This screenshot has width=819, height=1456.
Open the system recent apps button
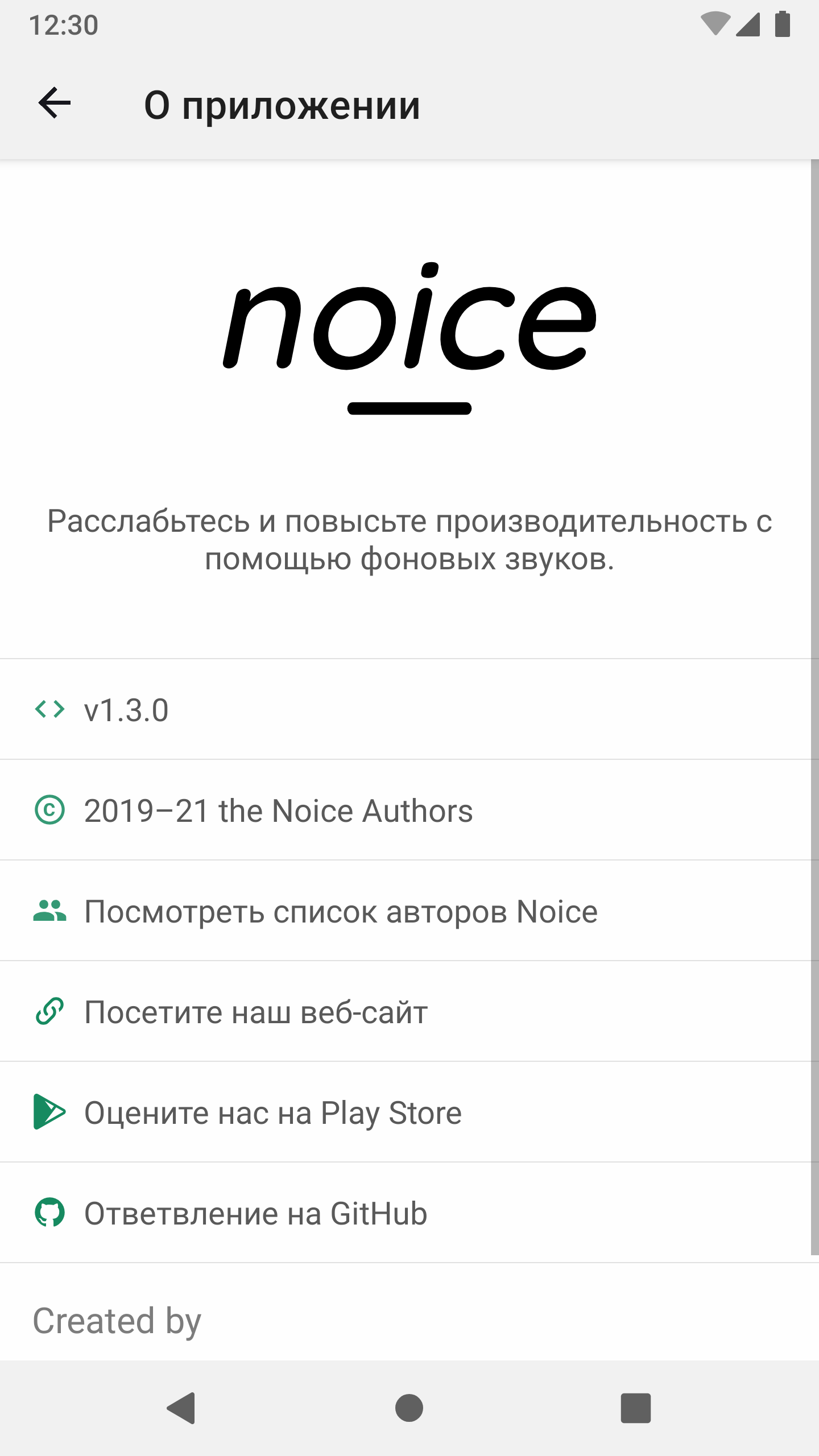click(635, 1408)
